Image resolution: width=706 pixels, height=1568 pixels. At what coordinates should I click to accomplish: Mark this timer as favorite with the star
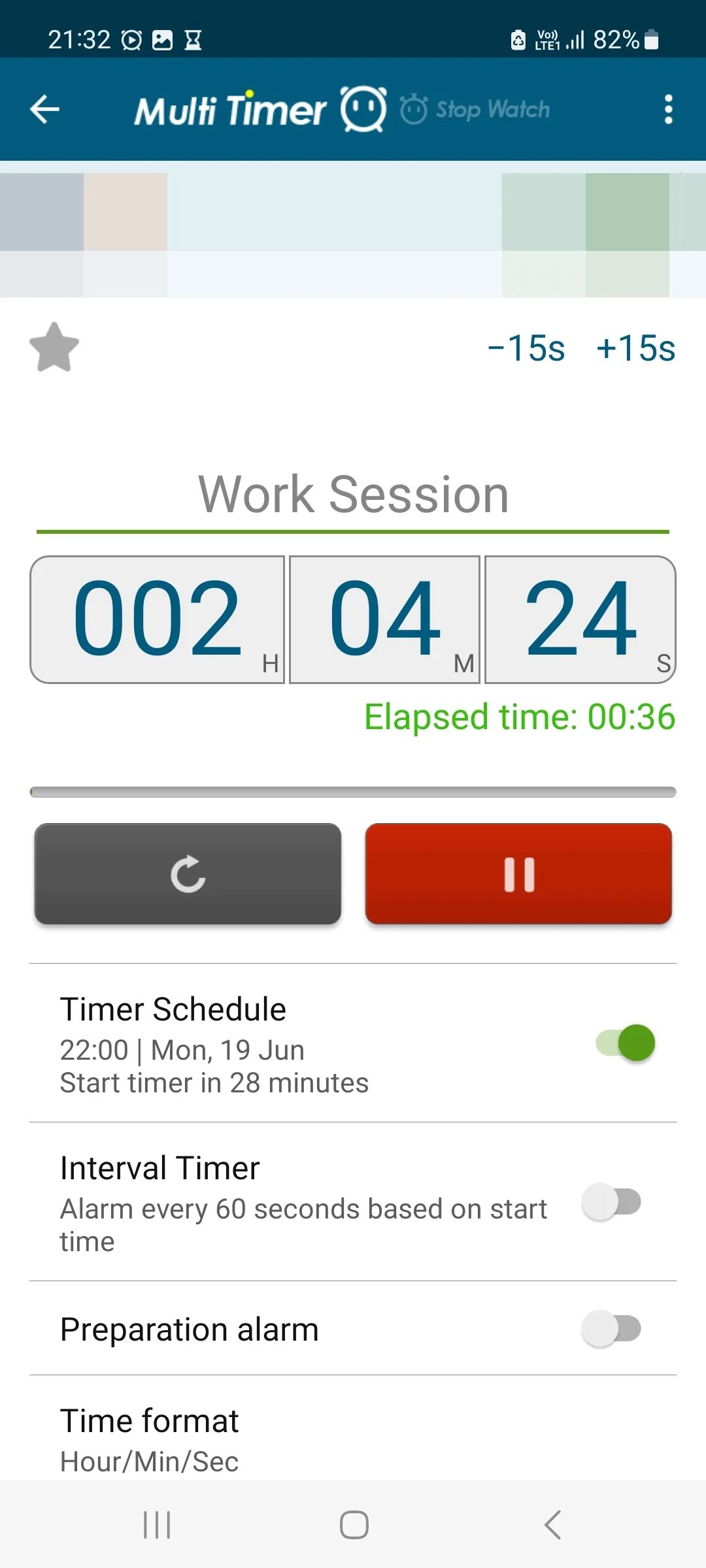pyautogui.click(x=54, y=348)
